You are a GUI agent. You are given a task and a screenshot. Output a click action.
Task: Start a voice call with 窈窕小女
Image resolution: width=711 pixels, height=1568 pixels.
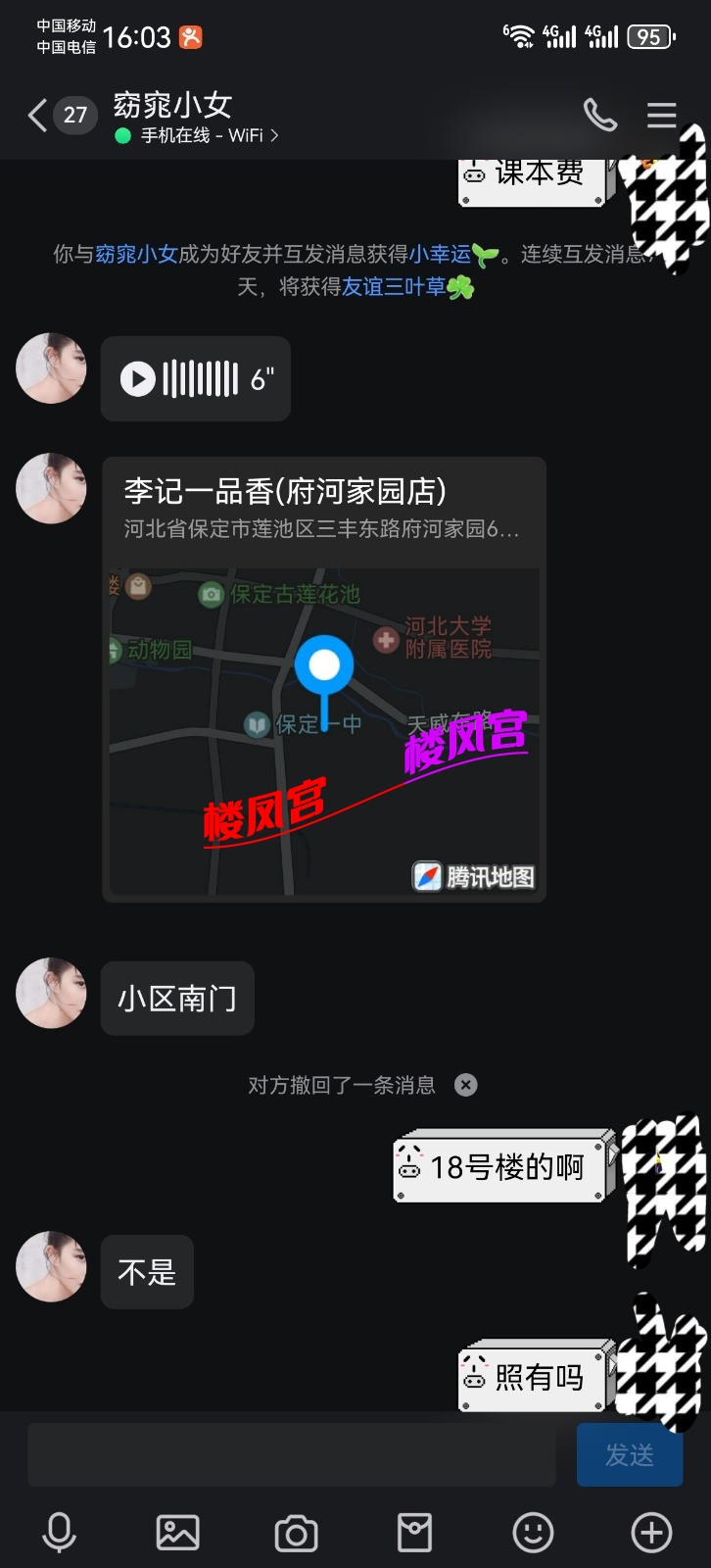tap(599, 116)
